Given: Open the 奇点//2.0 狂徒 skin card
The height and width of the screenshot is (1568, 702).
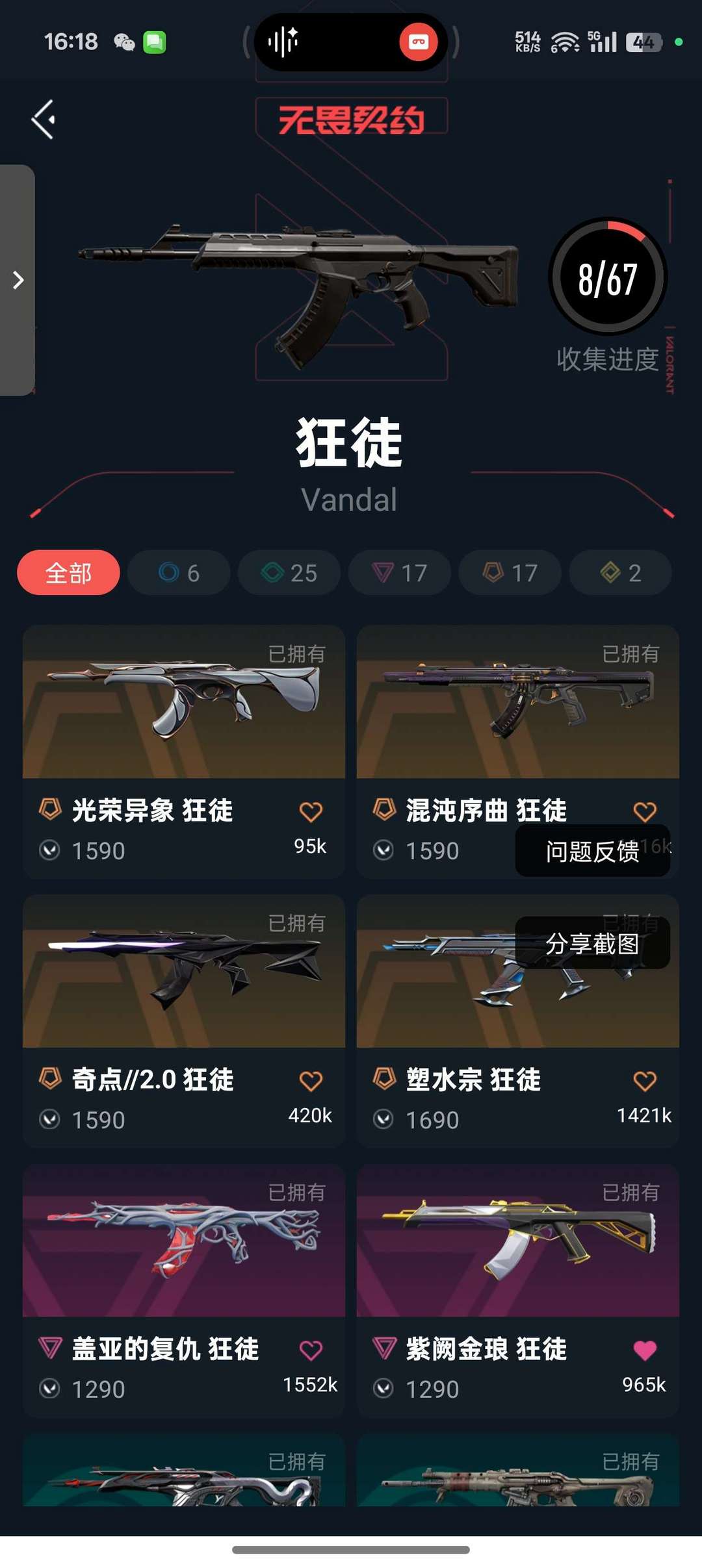Looking at the screenshot, I should click(x=184, y=1021).
